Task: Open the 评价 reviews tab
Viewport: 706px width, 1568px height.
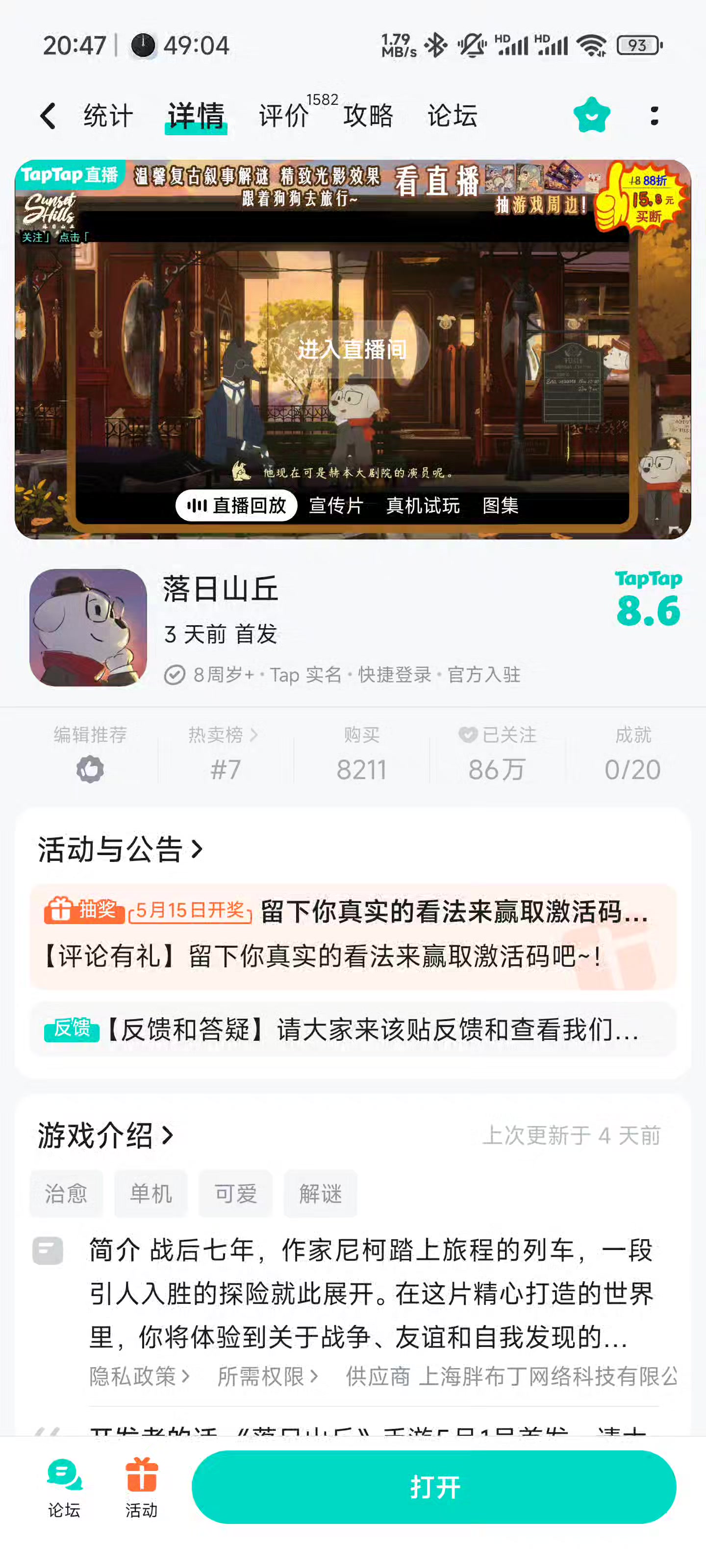Action: pyautogui.click(x=284, y=116)
